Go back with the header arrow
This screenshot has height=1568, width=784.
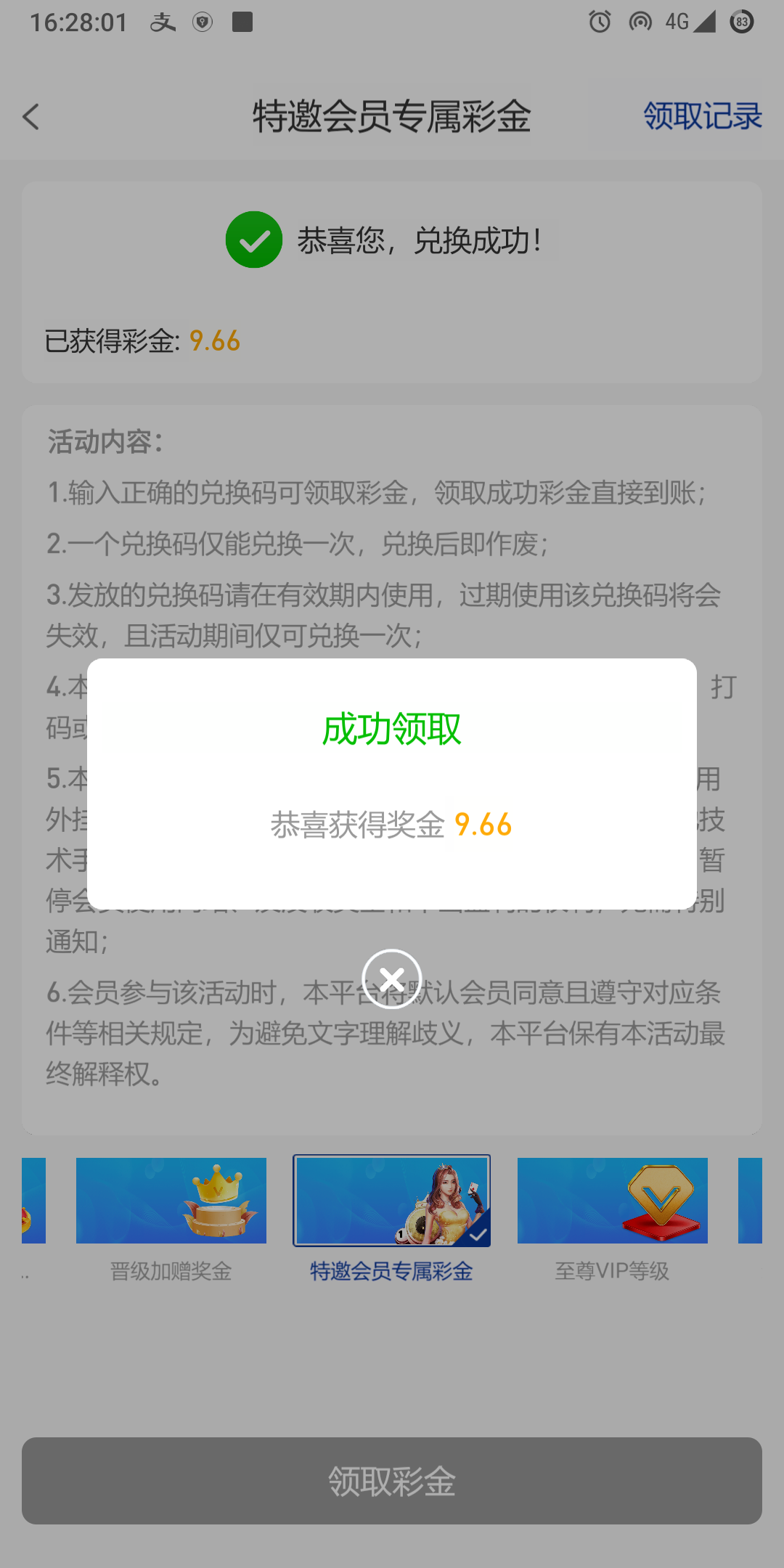click(31, 117)
